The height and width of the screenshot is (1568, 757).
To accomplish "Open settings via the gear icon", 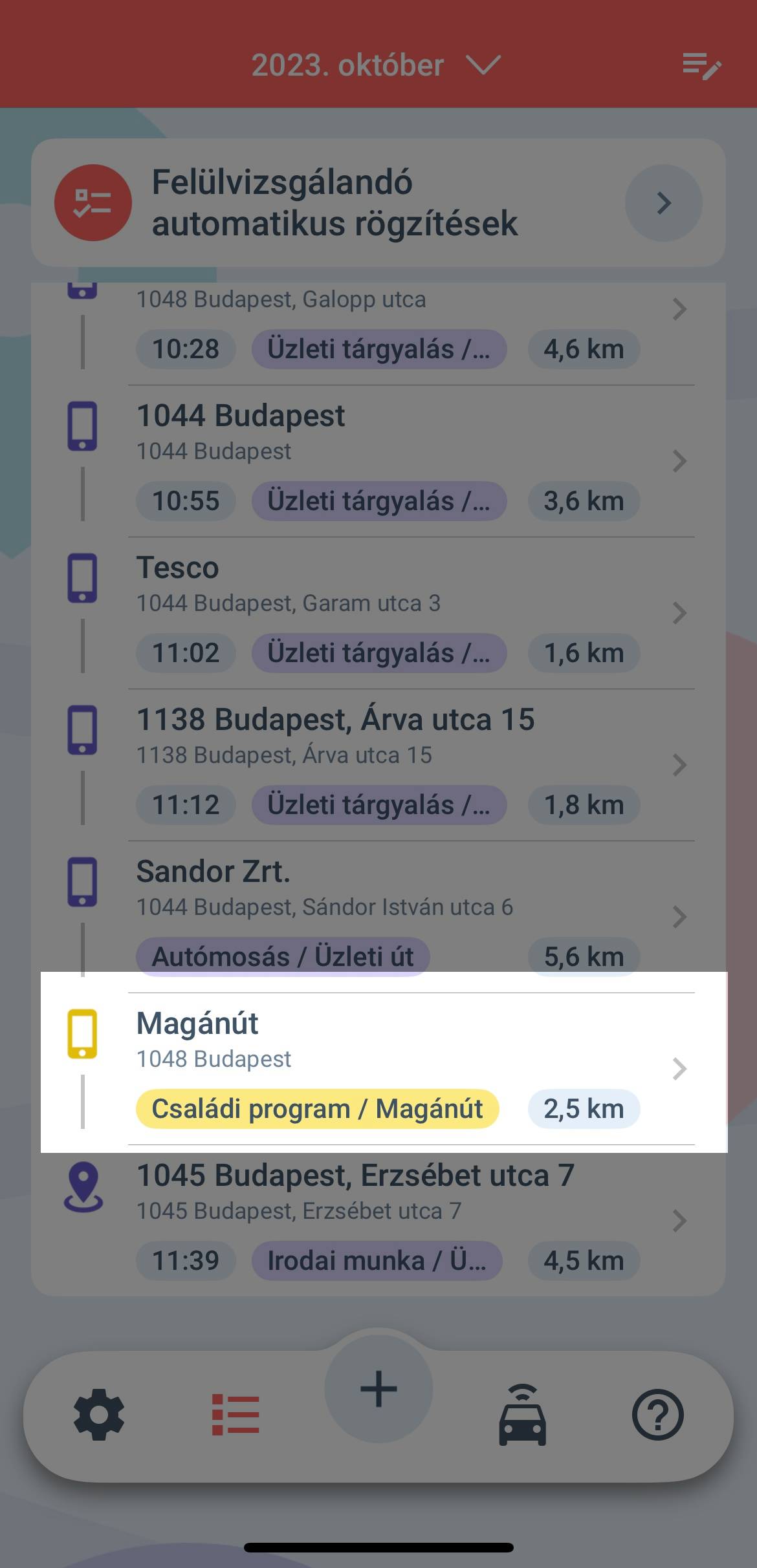I will tap(99, 1415).
